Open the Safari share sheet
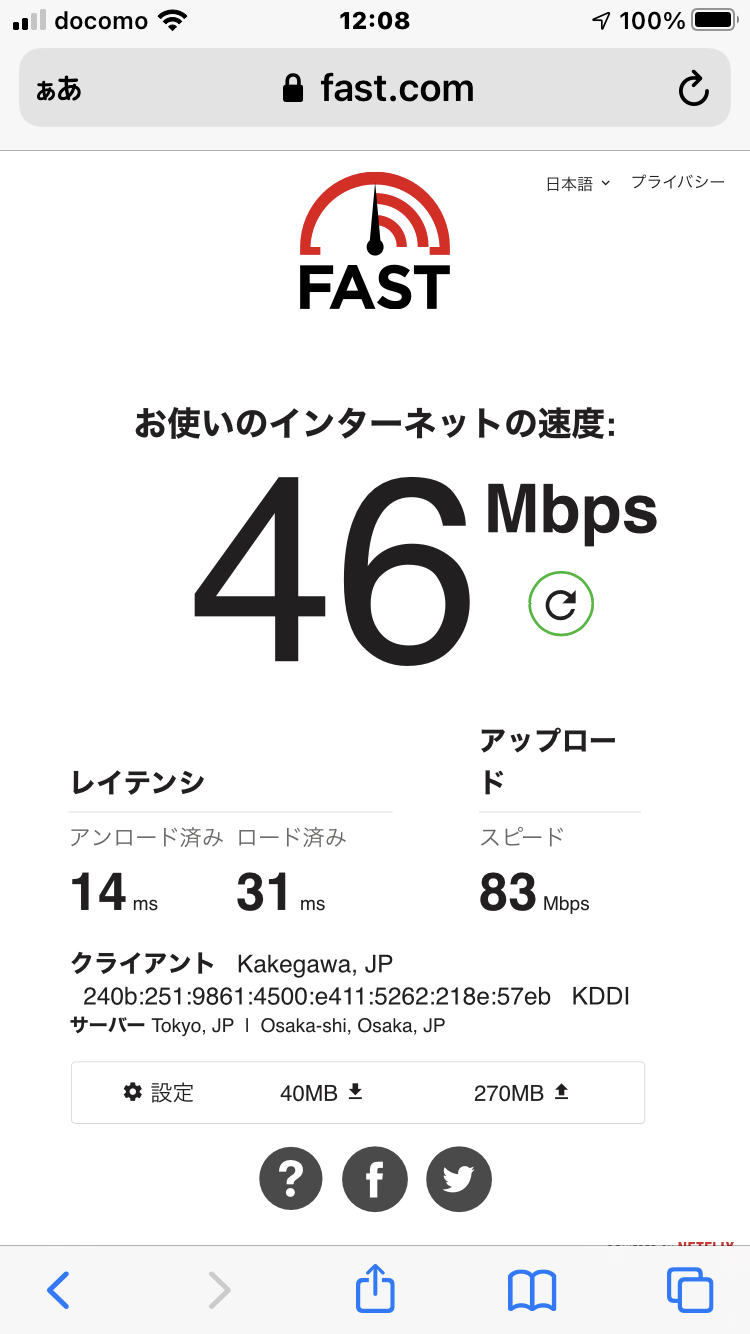Screen dimensions: 750x1334 (375, 1288)
